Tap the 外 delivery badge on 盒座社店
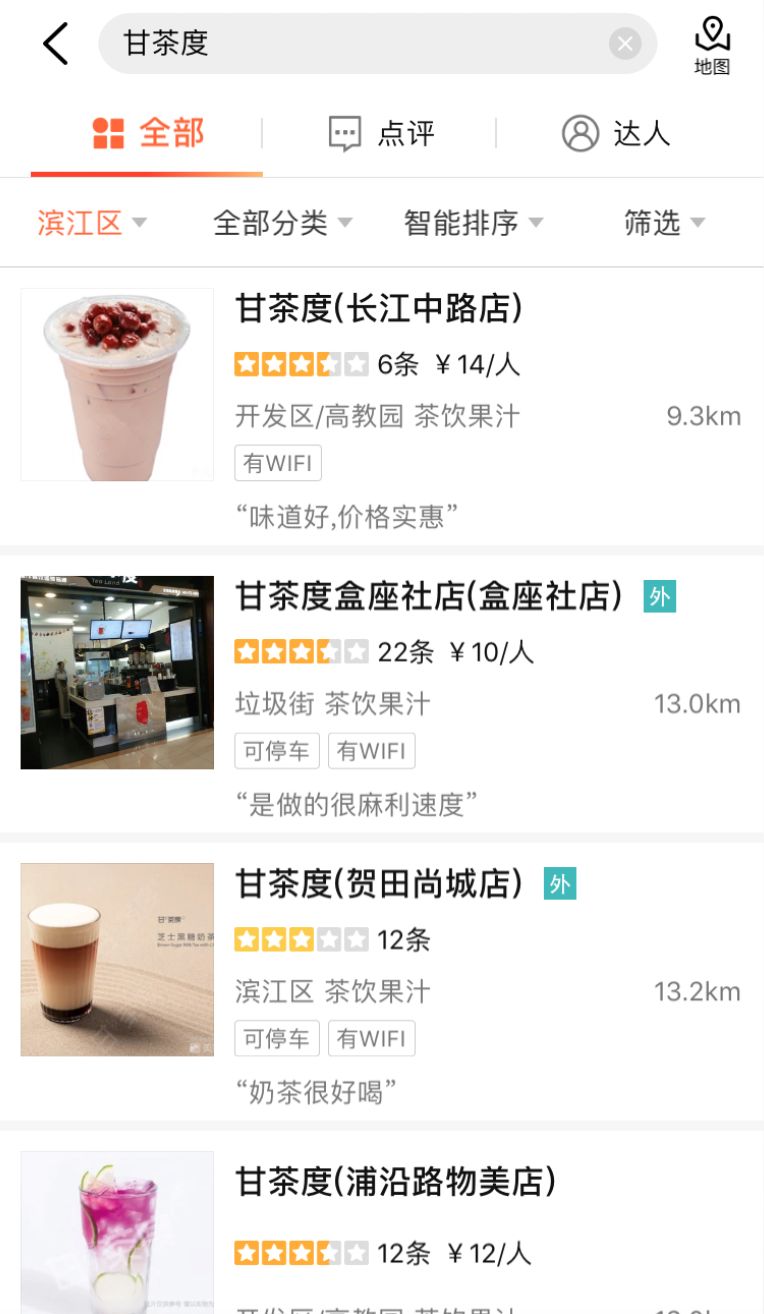Screen dimensions: 764x1314 click(x=659, y=596)
